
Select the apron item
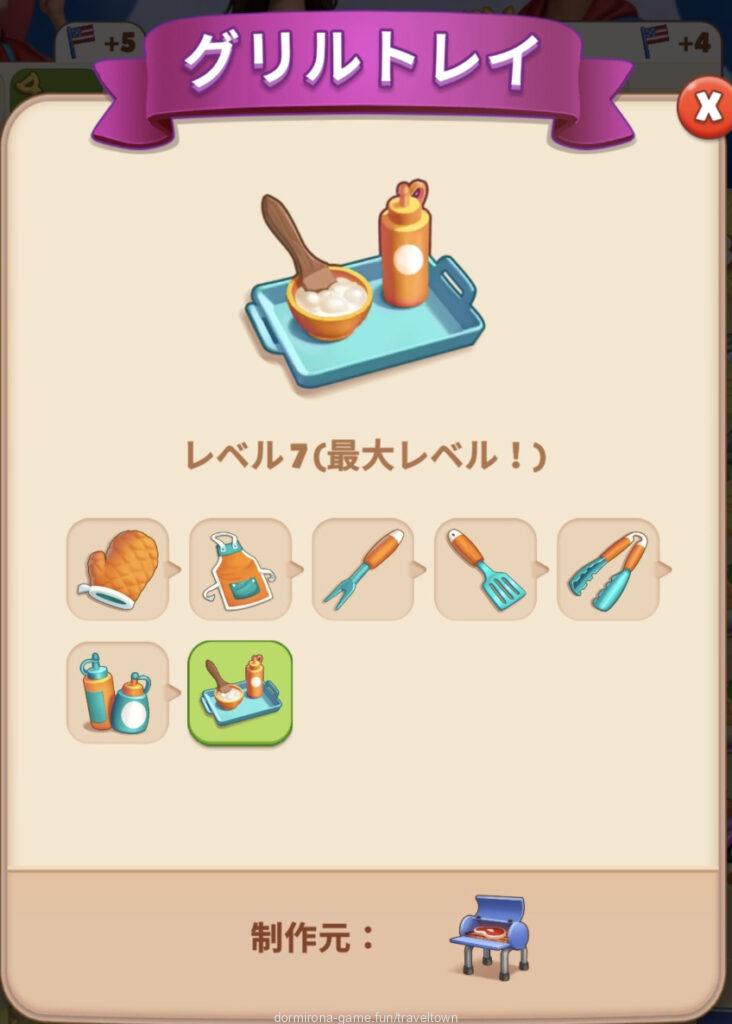point(240,569)
